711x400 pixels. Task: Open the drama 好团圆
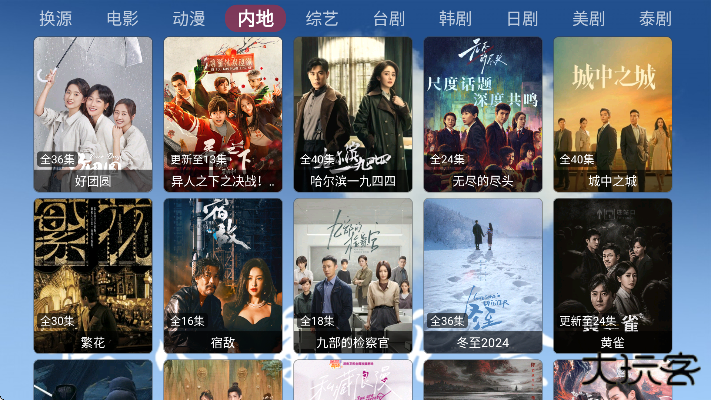point(93,113)
